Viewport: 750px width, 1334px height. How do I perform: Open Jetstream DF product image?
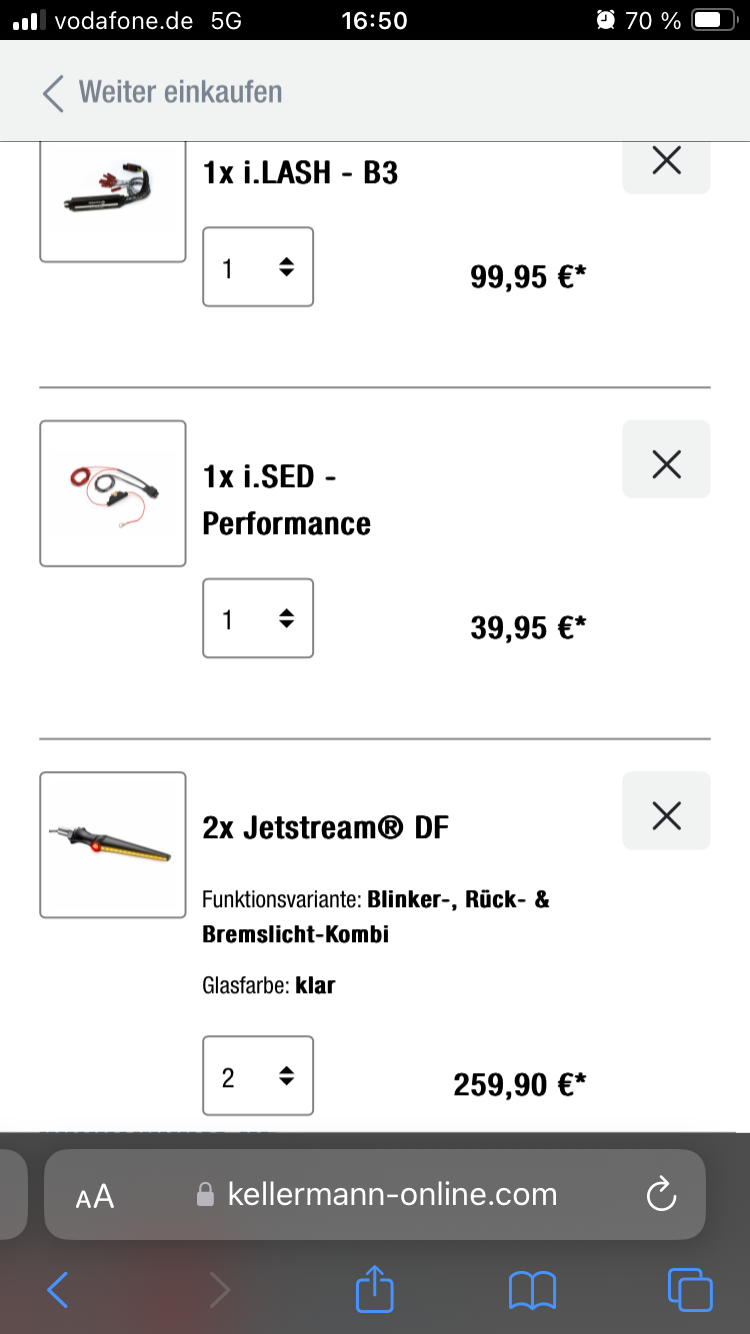pyautogui.click(x=112, y=844)
